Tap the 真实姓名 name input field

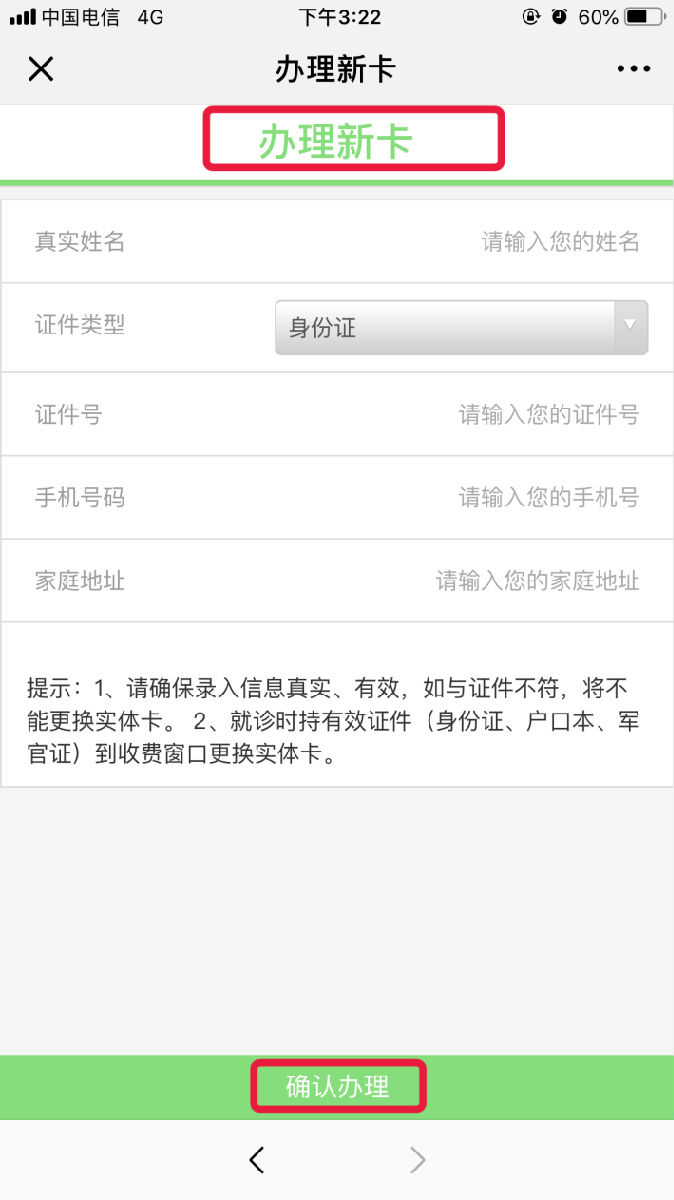[337, 242]
